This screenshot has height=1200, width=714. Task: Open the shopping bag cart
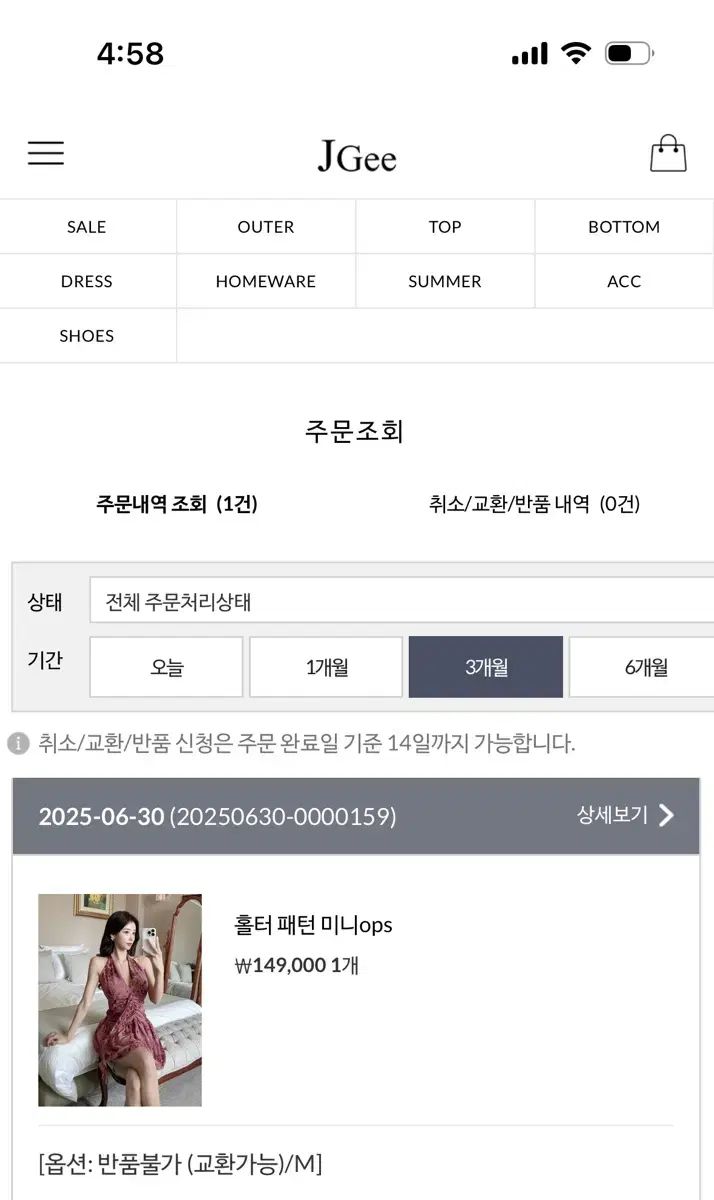668,154
